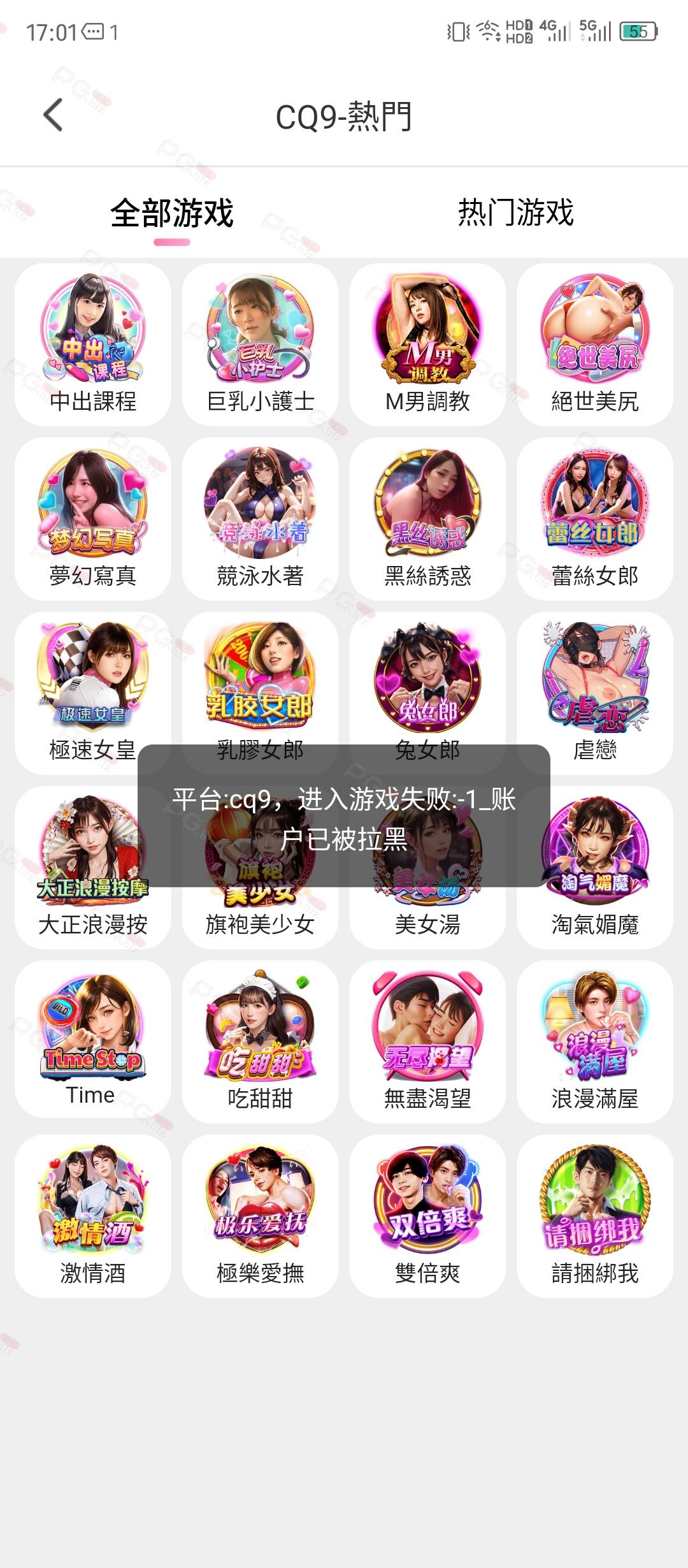Launch the 激情酒 game tile
The height and width of the screenshot is (1568, 688).
93,1216
